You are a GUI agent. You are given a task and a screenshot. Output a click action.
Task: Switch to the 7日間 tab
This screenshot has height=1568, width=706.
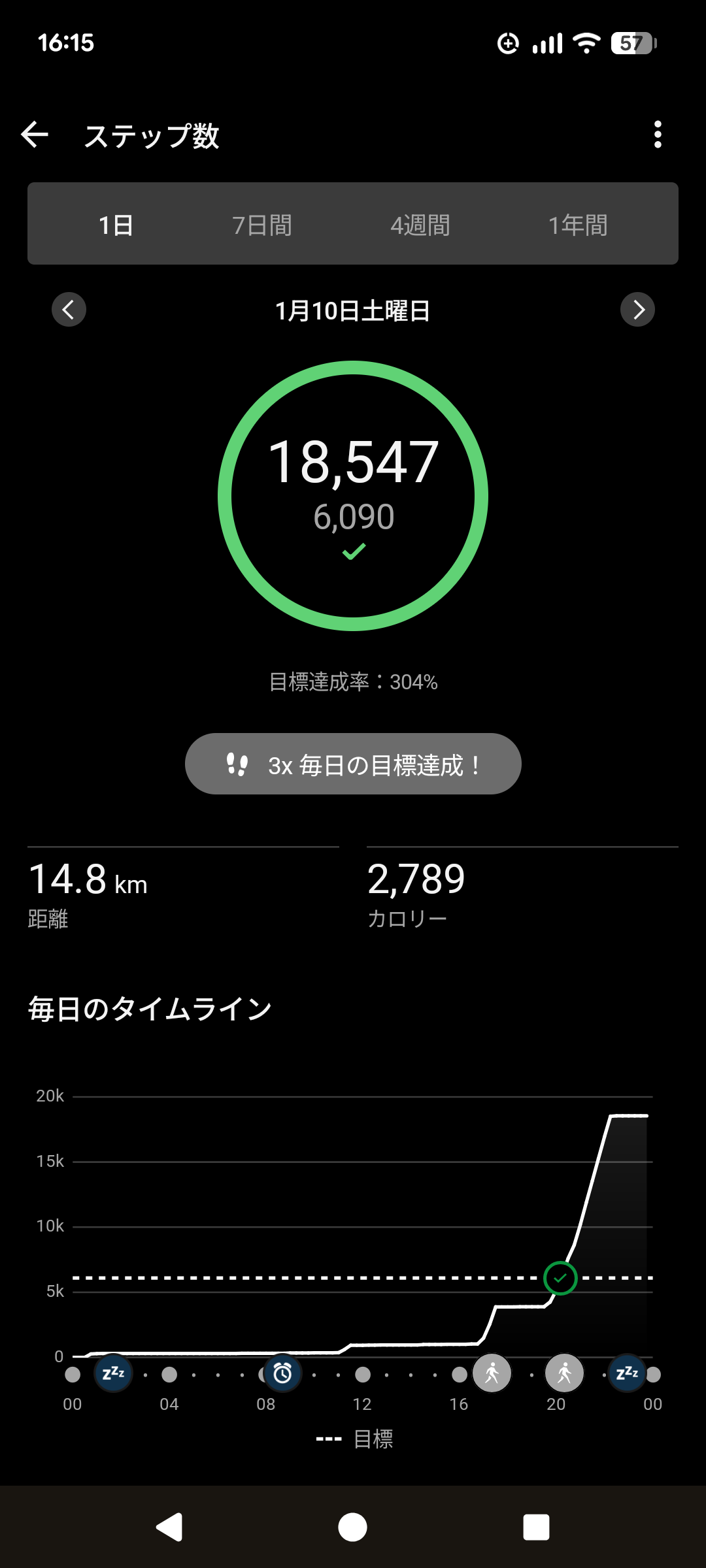click(x=262, y=225)
